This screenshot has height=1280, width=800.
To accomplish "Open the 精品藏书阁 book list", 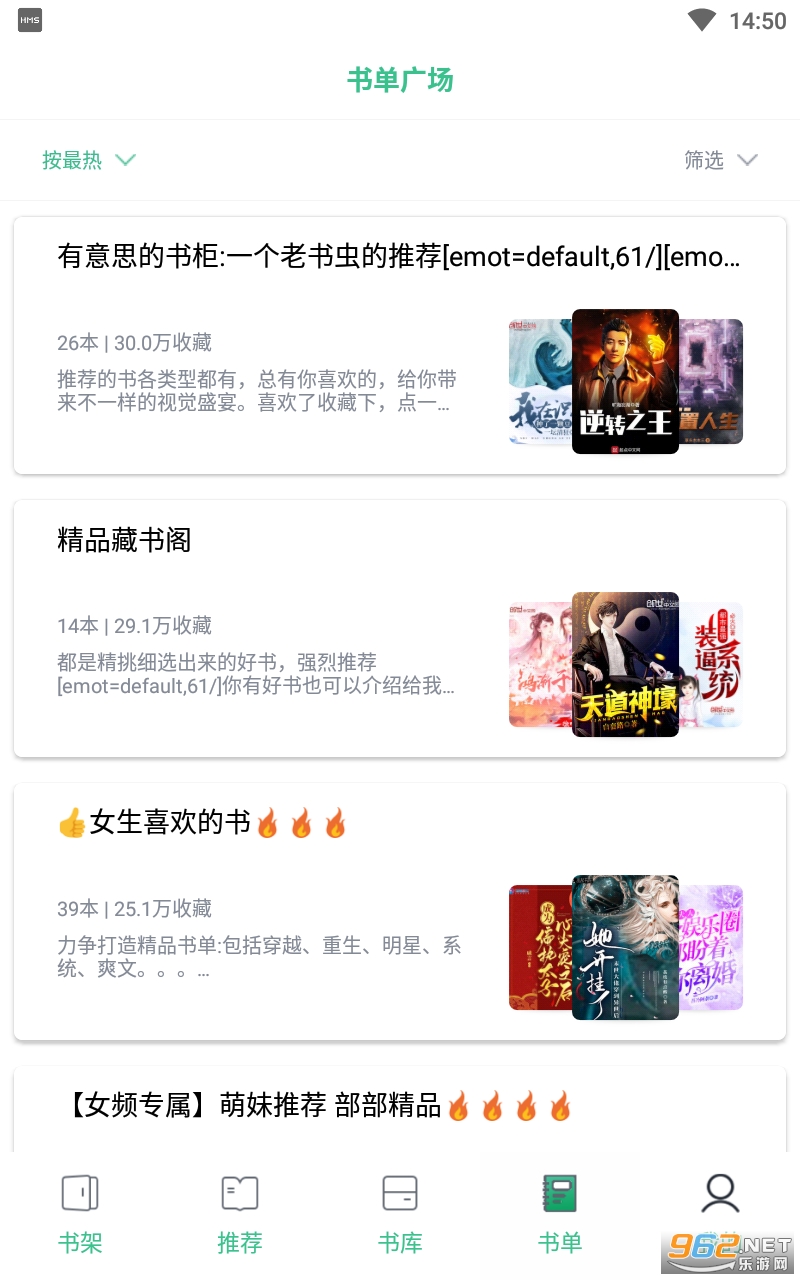I will [400, 628].
